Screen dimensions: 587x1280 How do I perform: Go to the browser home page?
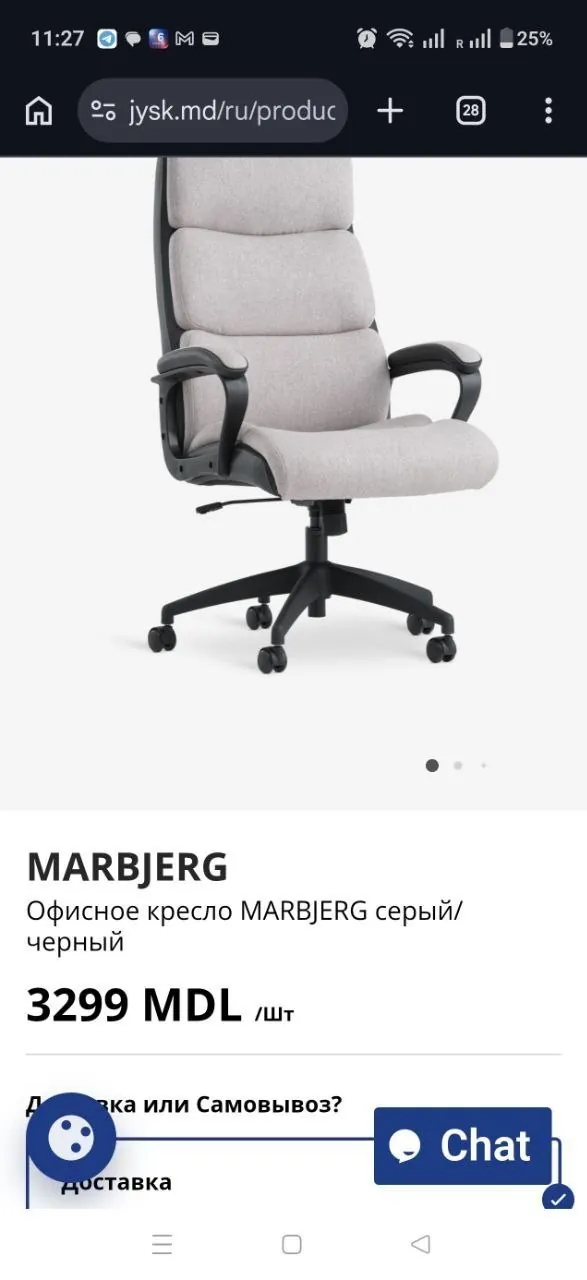click(x=39, y=111)
